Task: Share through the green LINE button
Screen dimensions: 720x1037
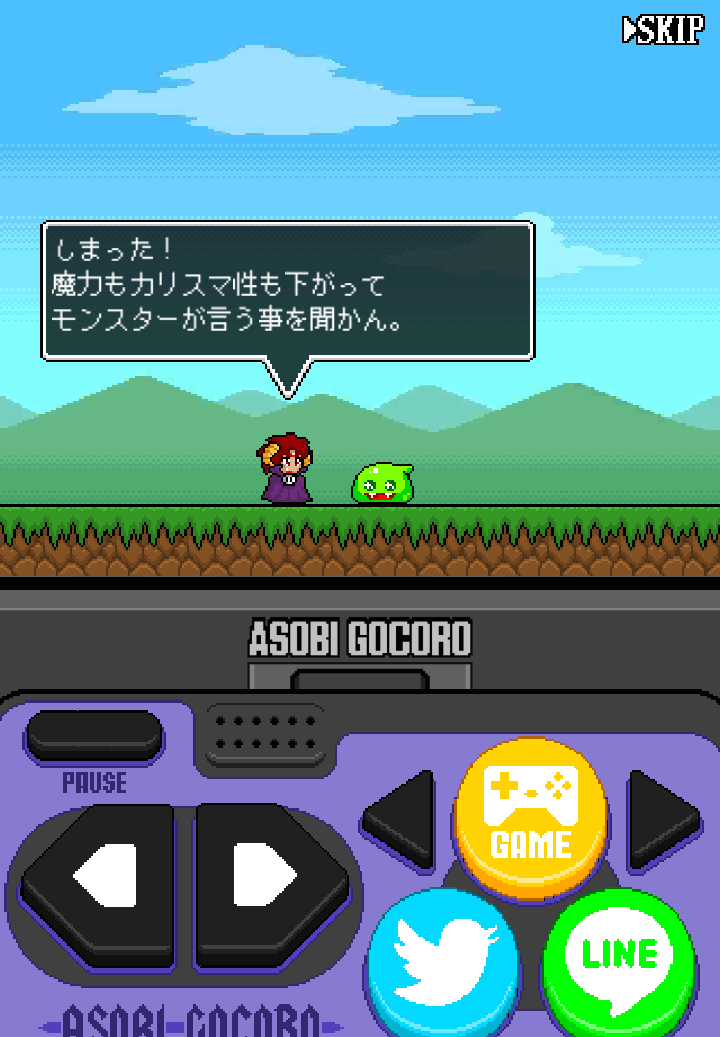Action: tap(620, 960)
